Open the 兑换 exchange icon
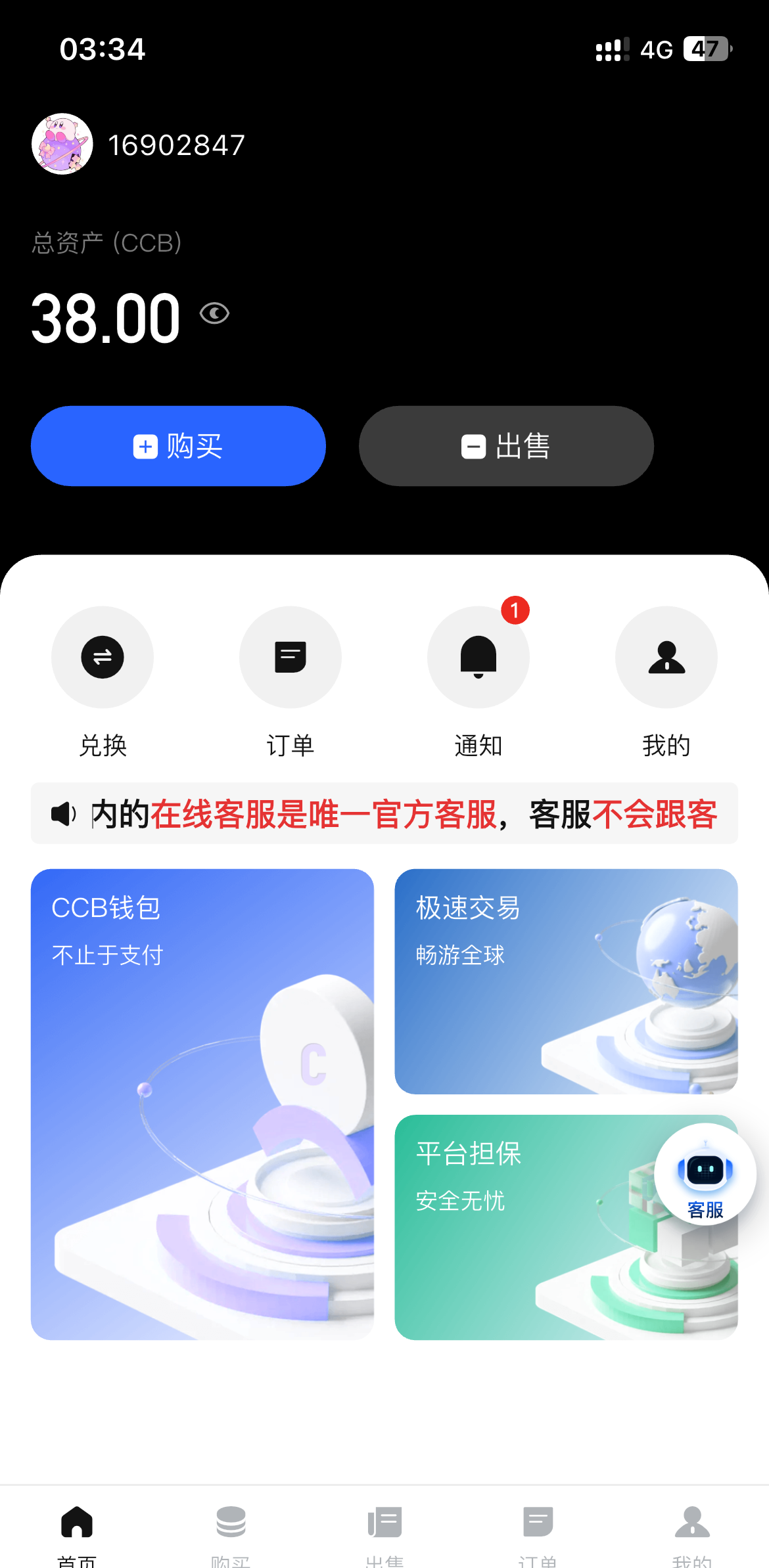The height and width of the screenshot is (1568, 769). [x=102, y=657]
